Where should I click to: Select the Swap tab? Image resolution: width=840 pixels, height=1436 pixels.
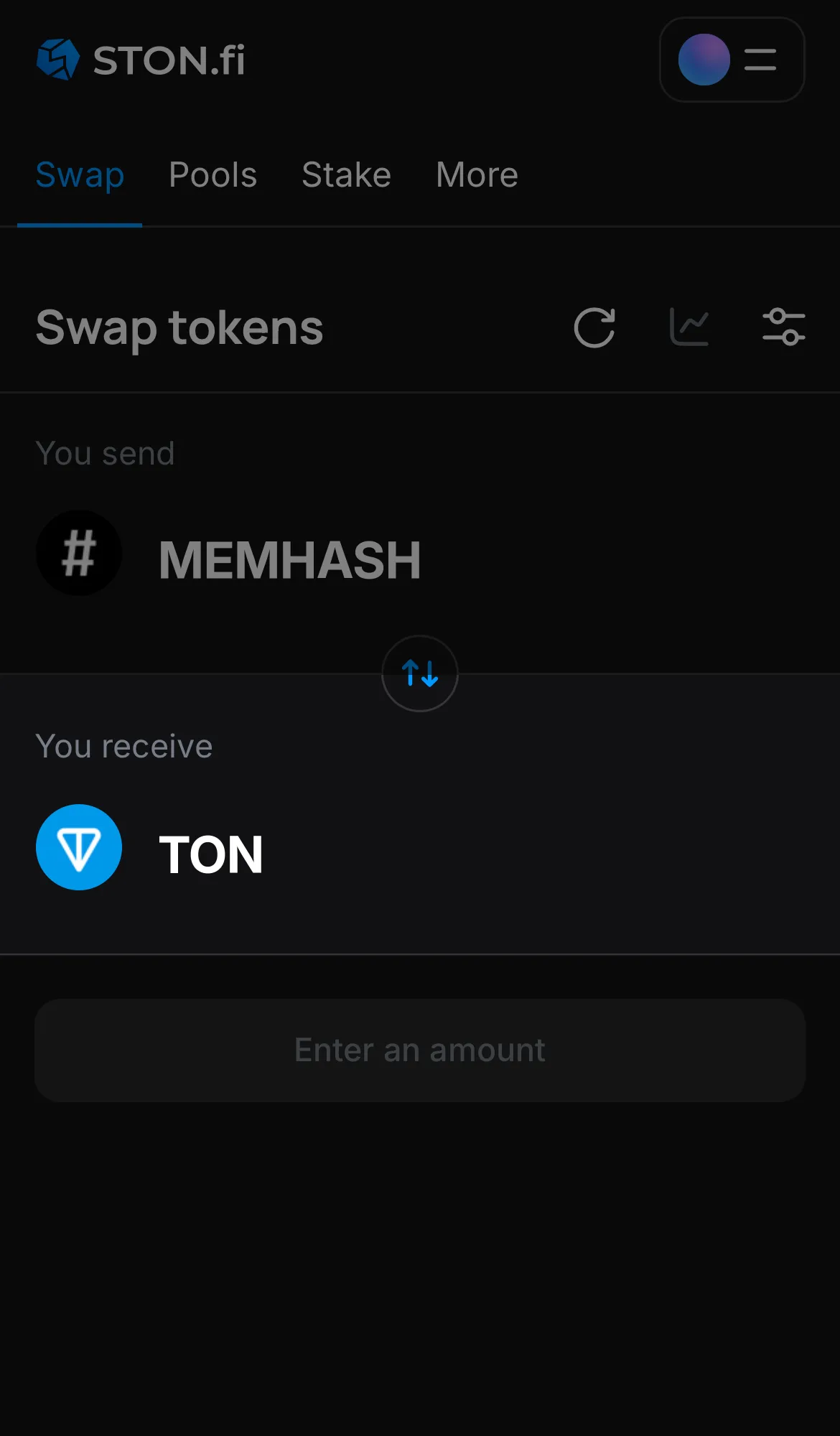click(x=80, y=174)
